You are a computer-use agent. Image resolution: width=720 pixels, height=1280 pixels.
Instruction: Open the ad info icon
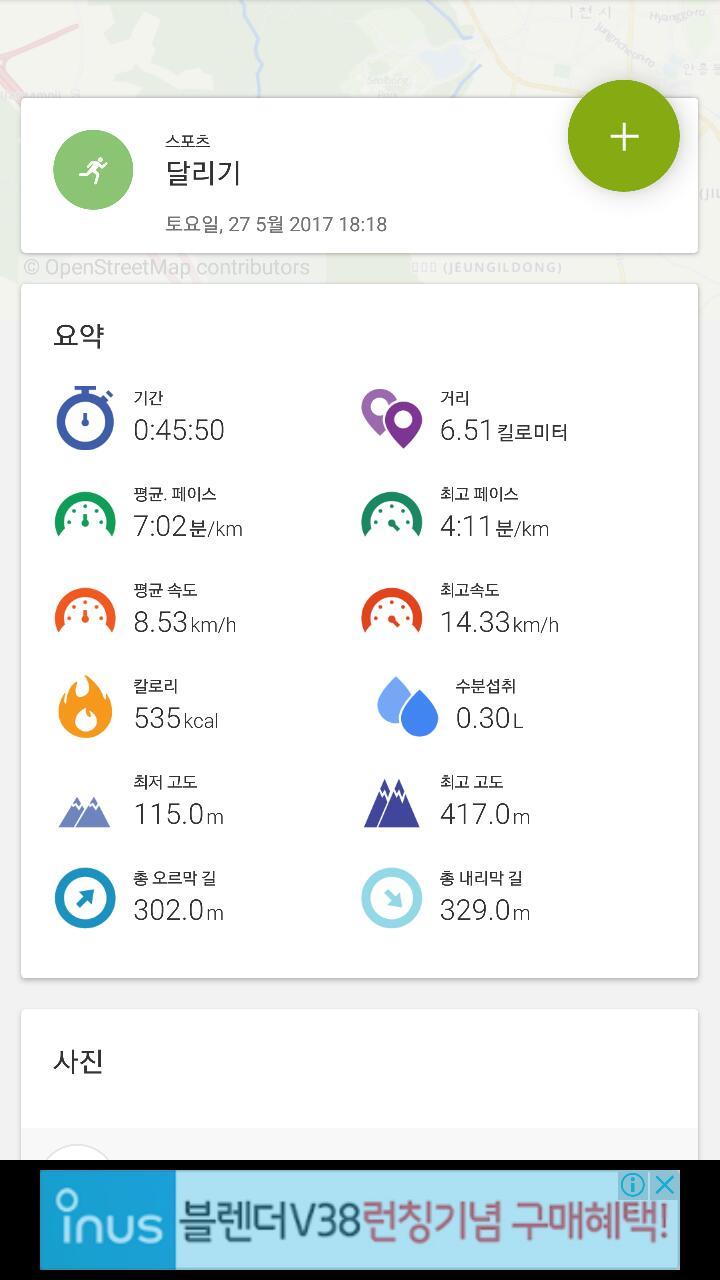click(x=633, y=1185)
